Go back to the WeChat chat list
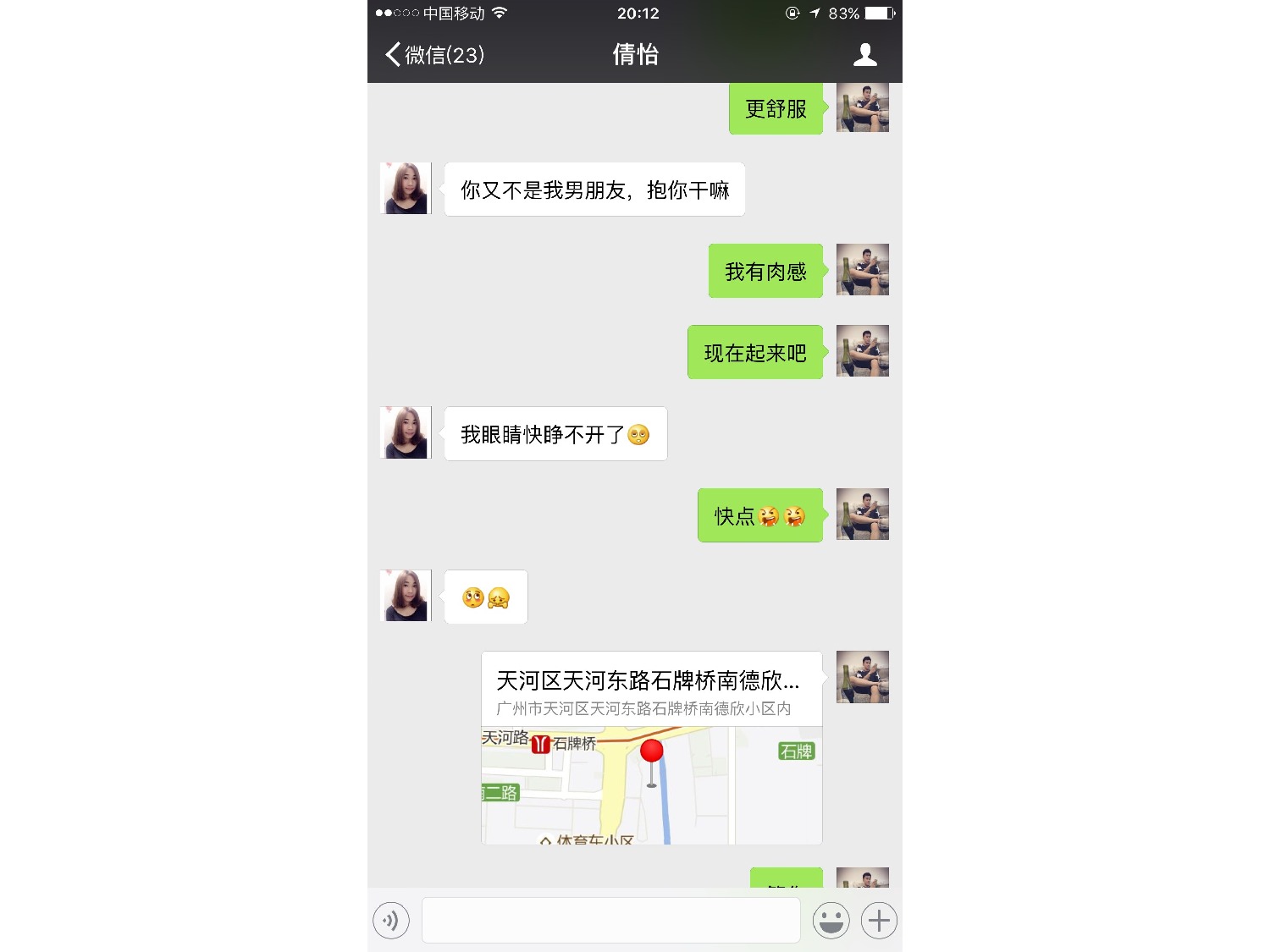 434,55
